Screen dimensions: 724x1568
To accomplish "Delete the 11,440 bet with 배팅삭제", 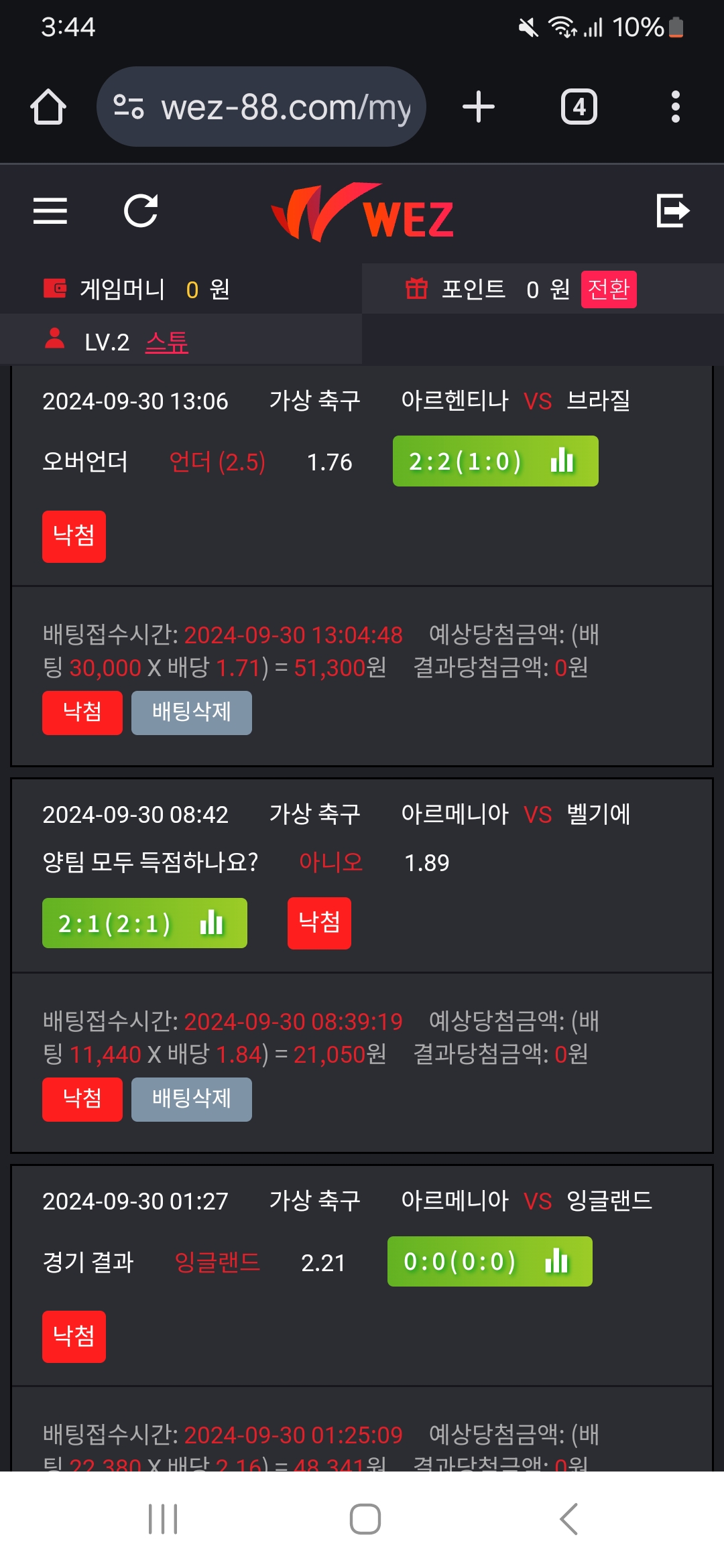I will click(x=191, y=1099).
